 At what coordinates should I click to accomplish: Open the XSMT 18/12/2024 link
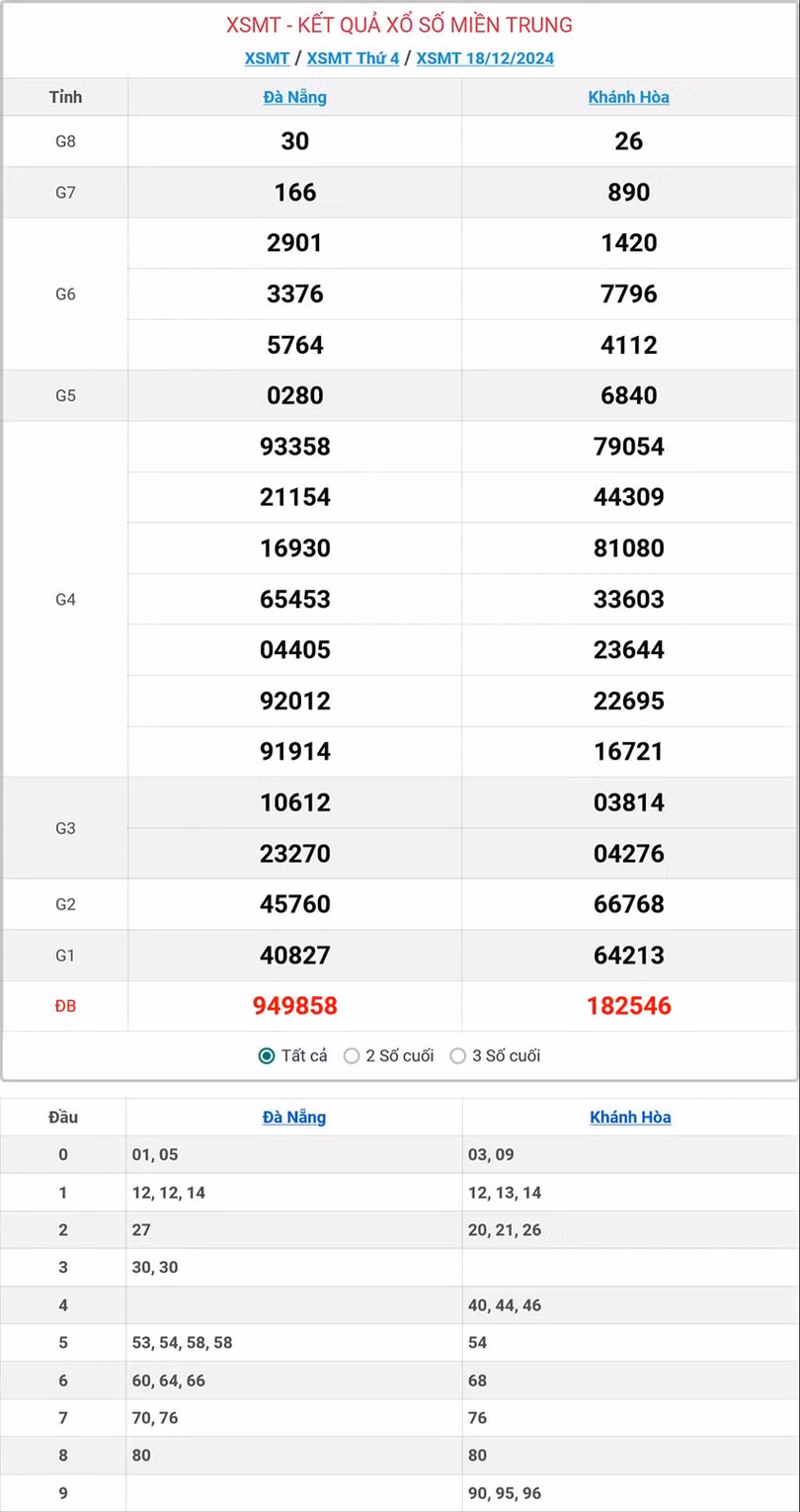click(x=485, y=58)
